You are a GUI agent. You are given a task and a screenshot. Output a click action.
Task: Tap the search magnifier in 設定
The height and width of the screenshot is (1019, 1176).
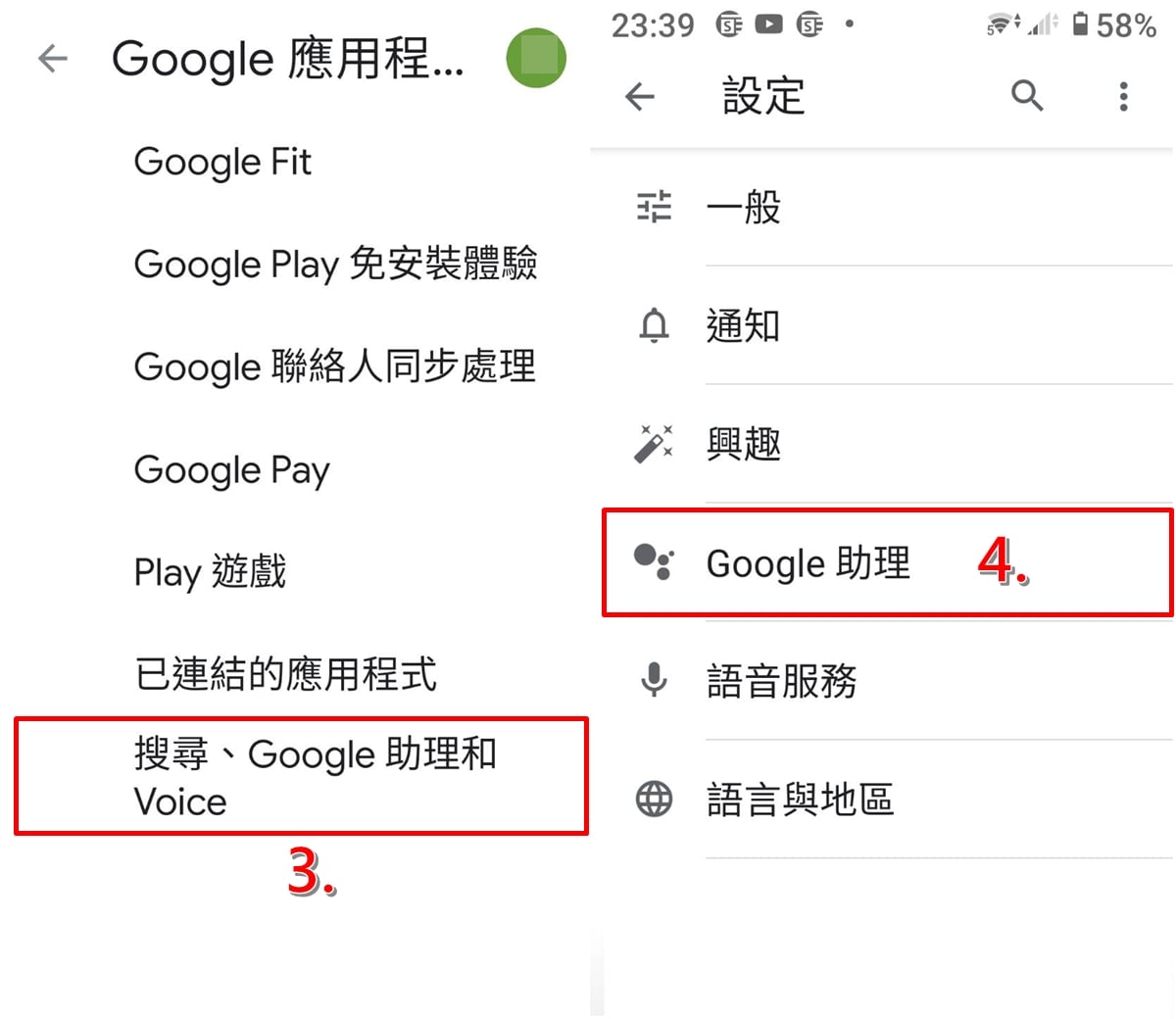tap(1026, 96)
